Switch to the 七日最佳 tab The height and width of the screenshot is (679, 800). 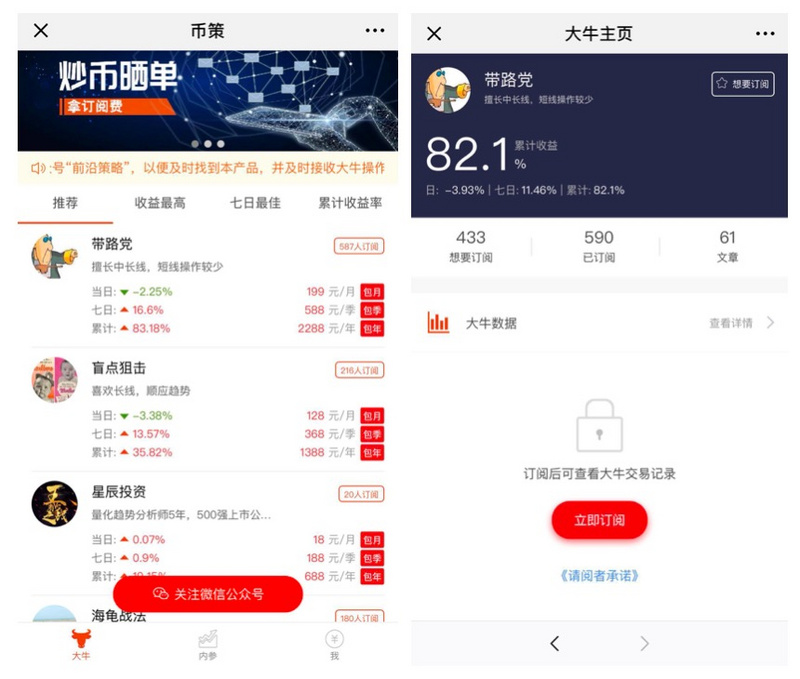point(255,203)
